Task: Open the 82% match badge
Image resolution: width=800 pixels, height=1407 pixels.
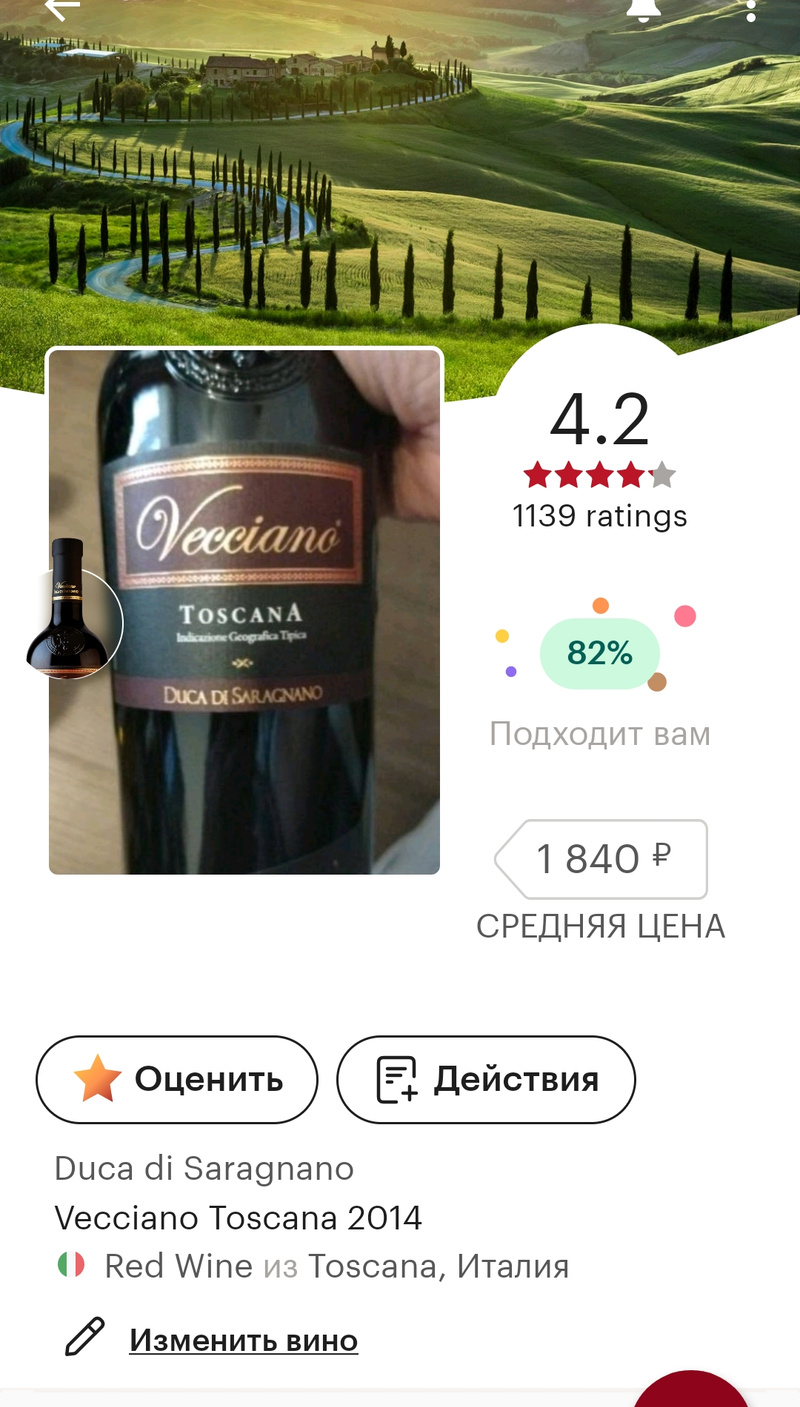Action: (x=599, y=653)
